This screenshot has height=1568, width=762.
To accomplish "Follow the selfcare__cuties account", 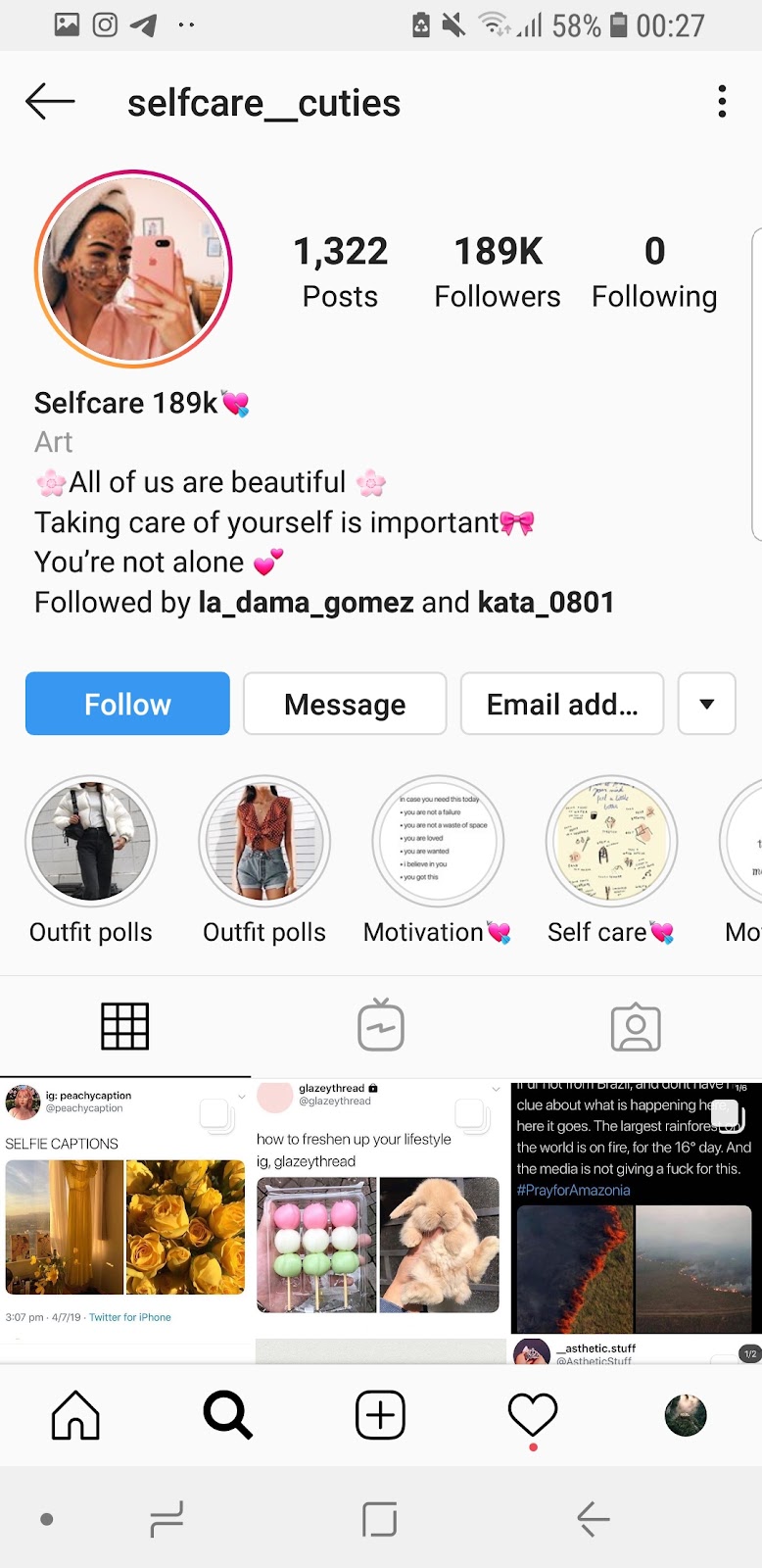I will pyautogui.click(x=127, y=704).
